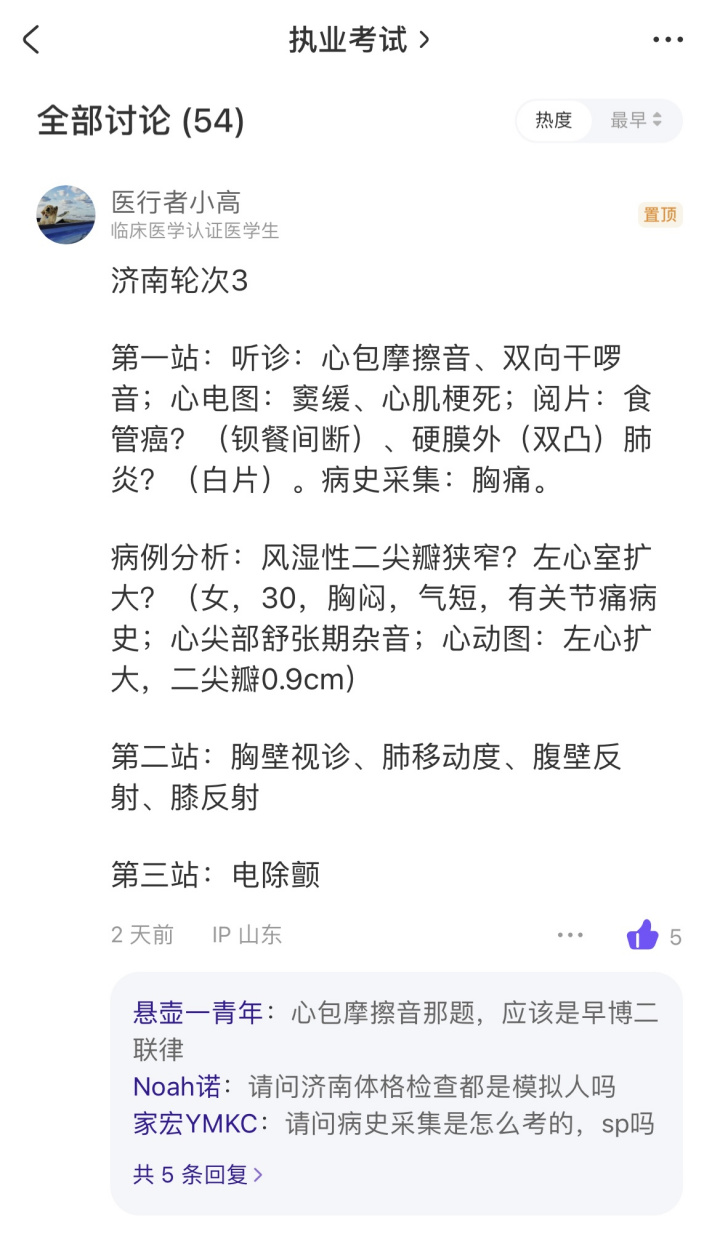Screen dimensions: 720x1242
Task: Open the 执业考试 topic title link
Action: pos(359,40)
